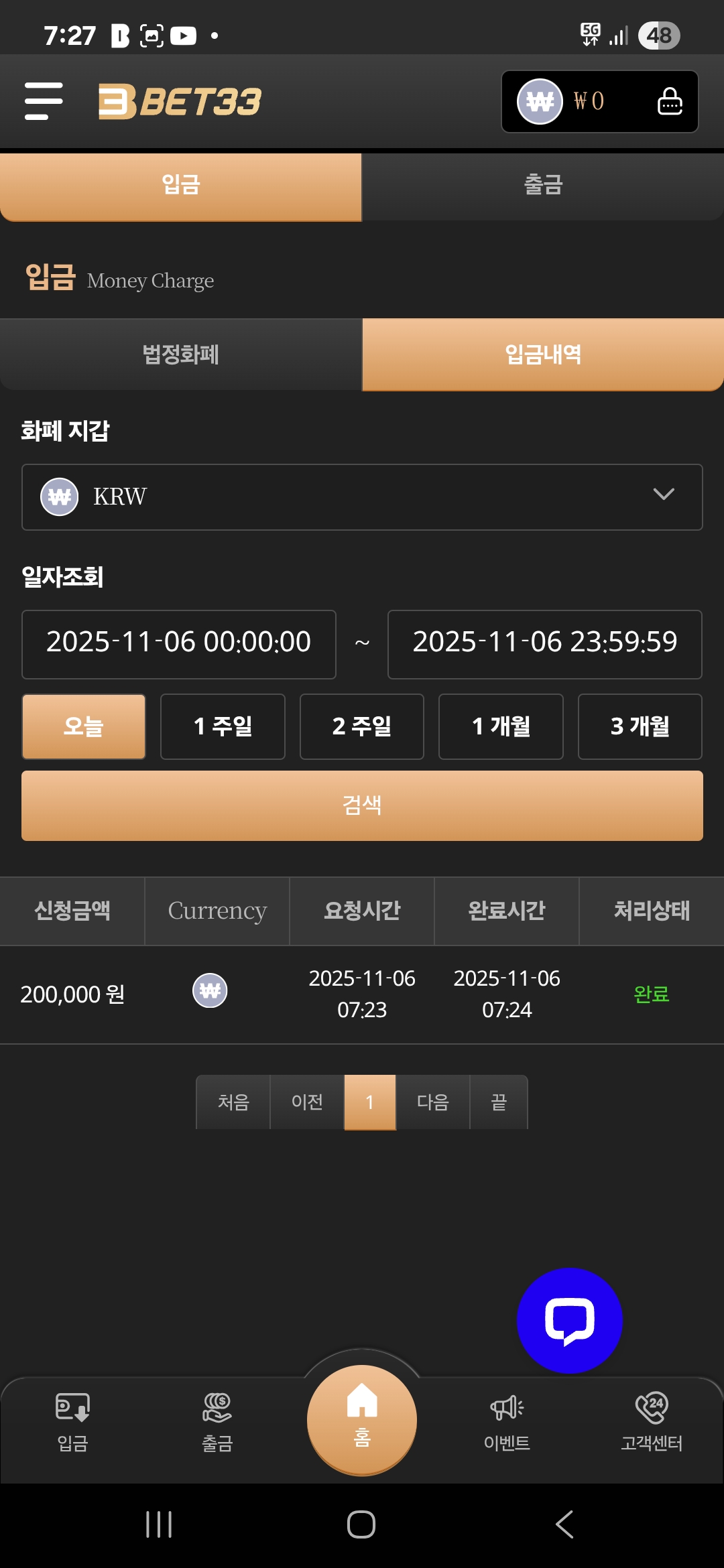This screenshot has width=724, height=1568.
Task: Open the hamburger drawer menu
Action: (44, 101)
